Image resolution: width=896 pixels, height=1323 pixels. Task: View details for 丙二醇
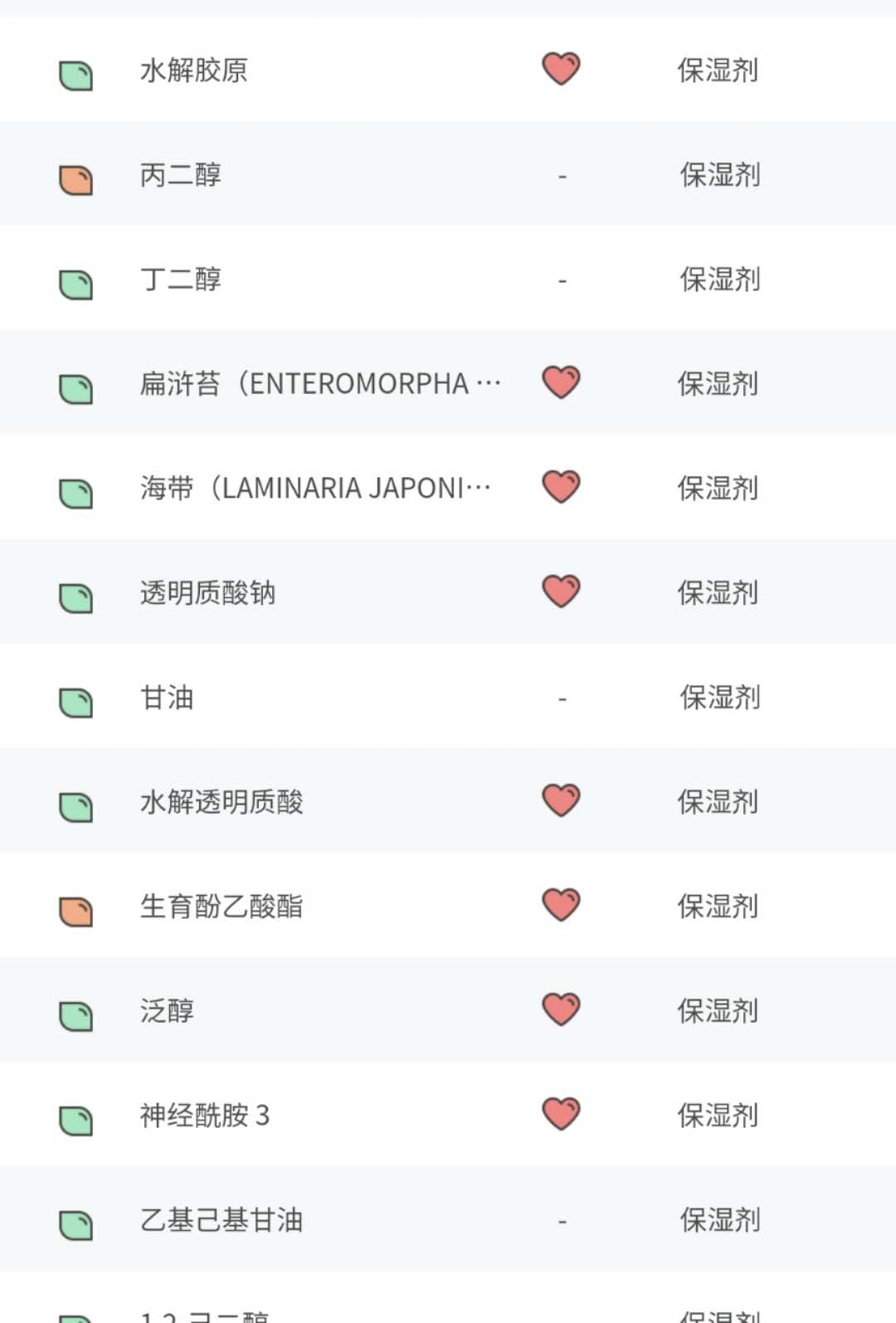(181, 175)
